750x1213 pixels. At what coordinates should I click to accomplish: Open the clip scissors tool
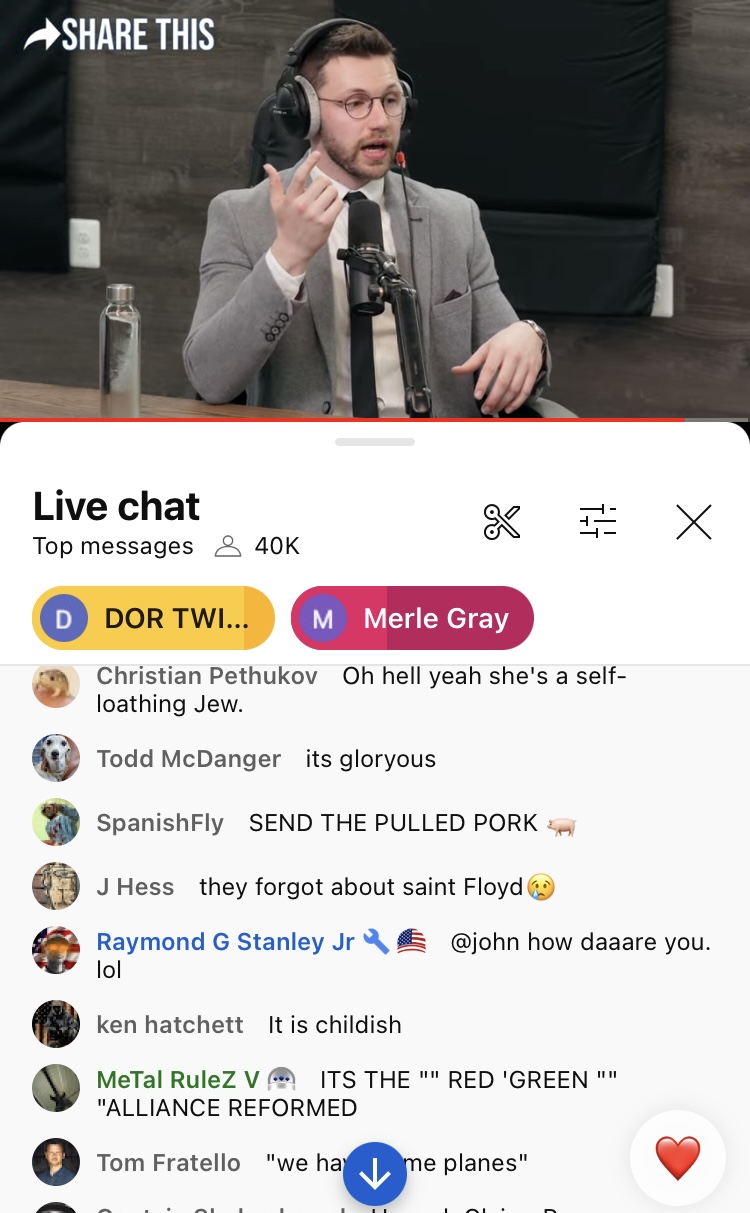(502, 522)
